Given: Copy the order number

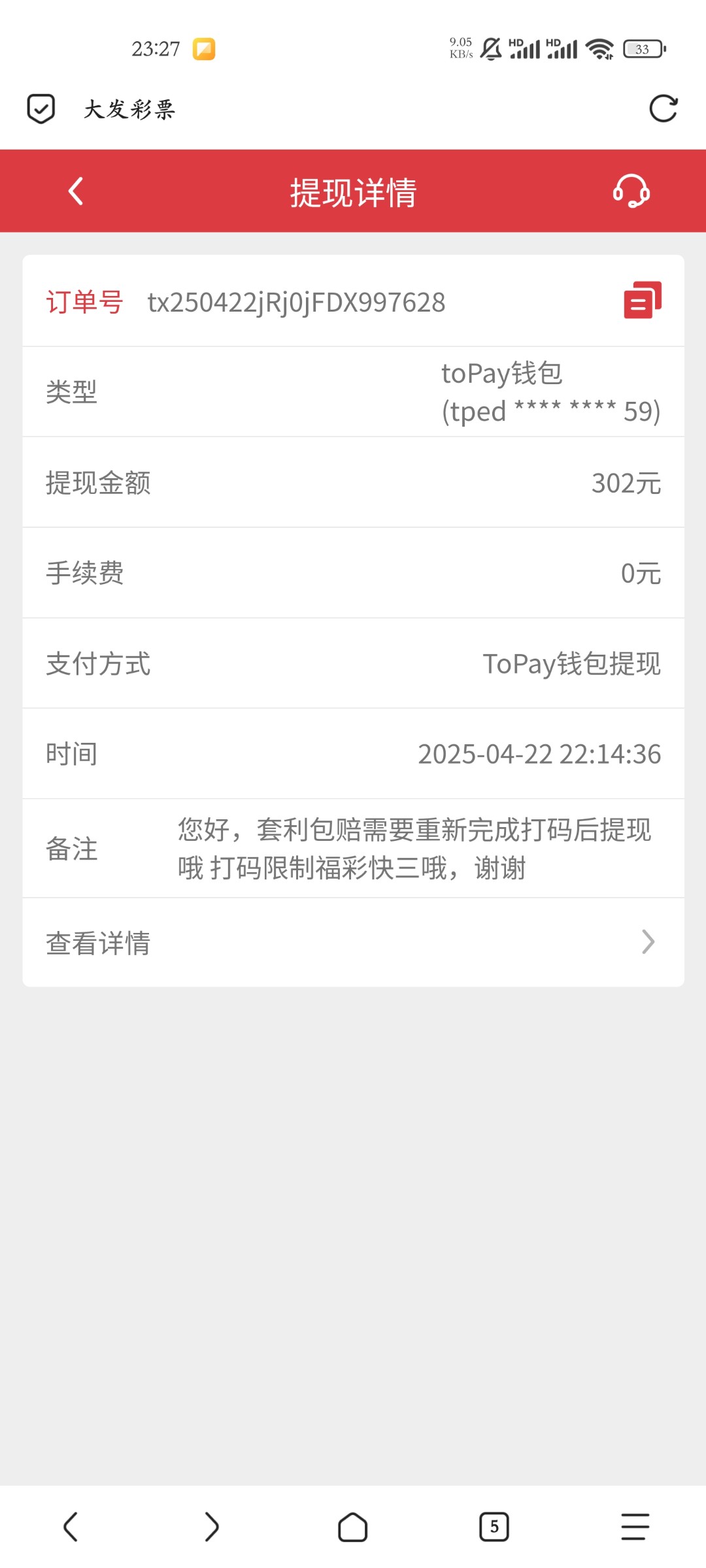Looking at the screenshot, I should tap(642, 301).
